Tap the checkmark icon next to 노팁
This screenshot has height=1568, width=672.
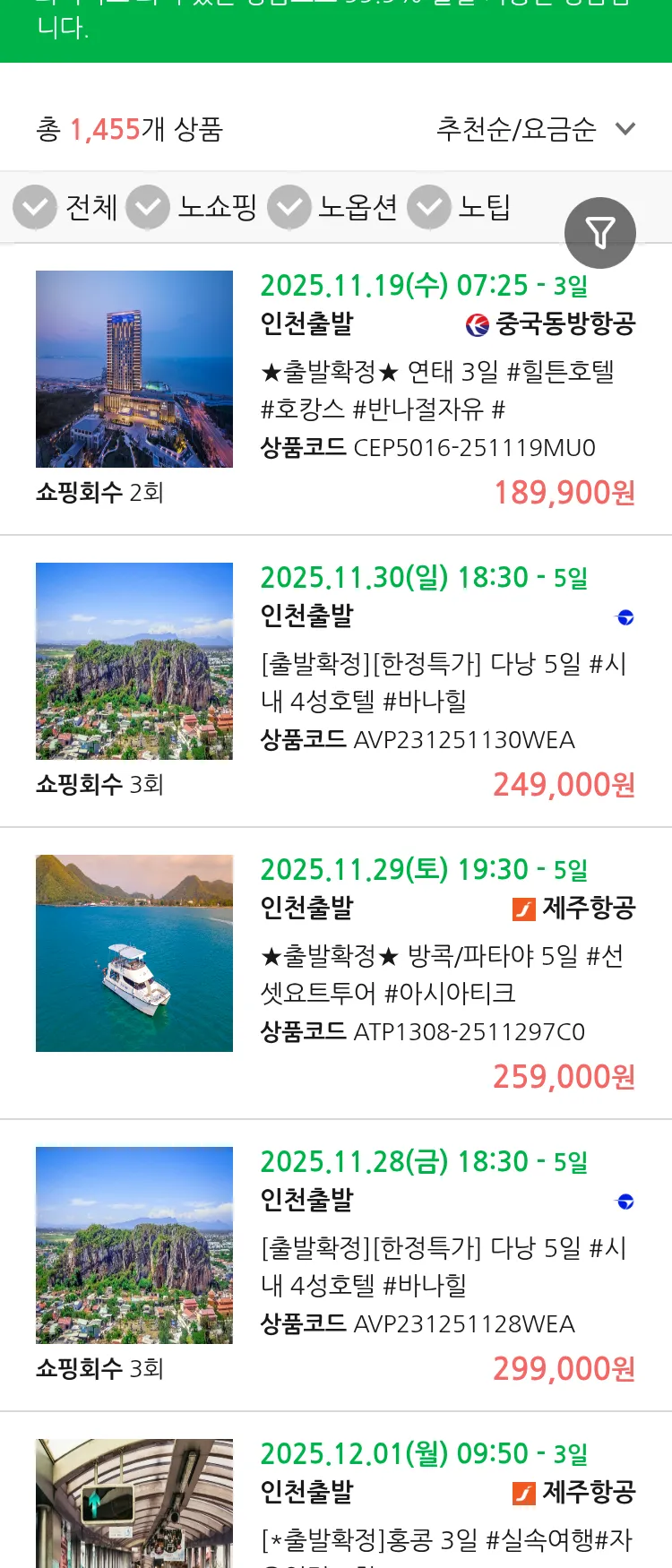[428, 206]
